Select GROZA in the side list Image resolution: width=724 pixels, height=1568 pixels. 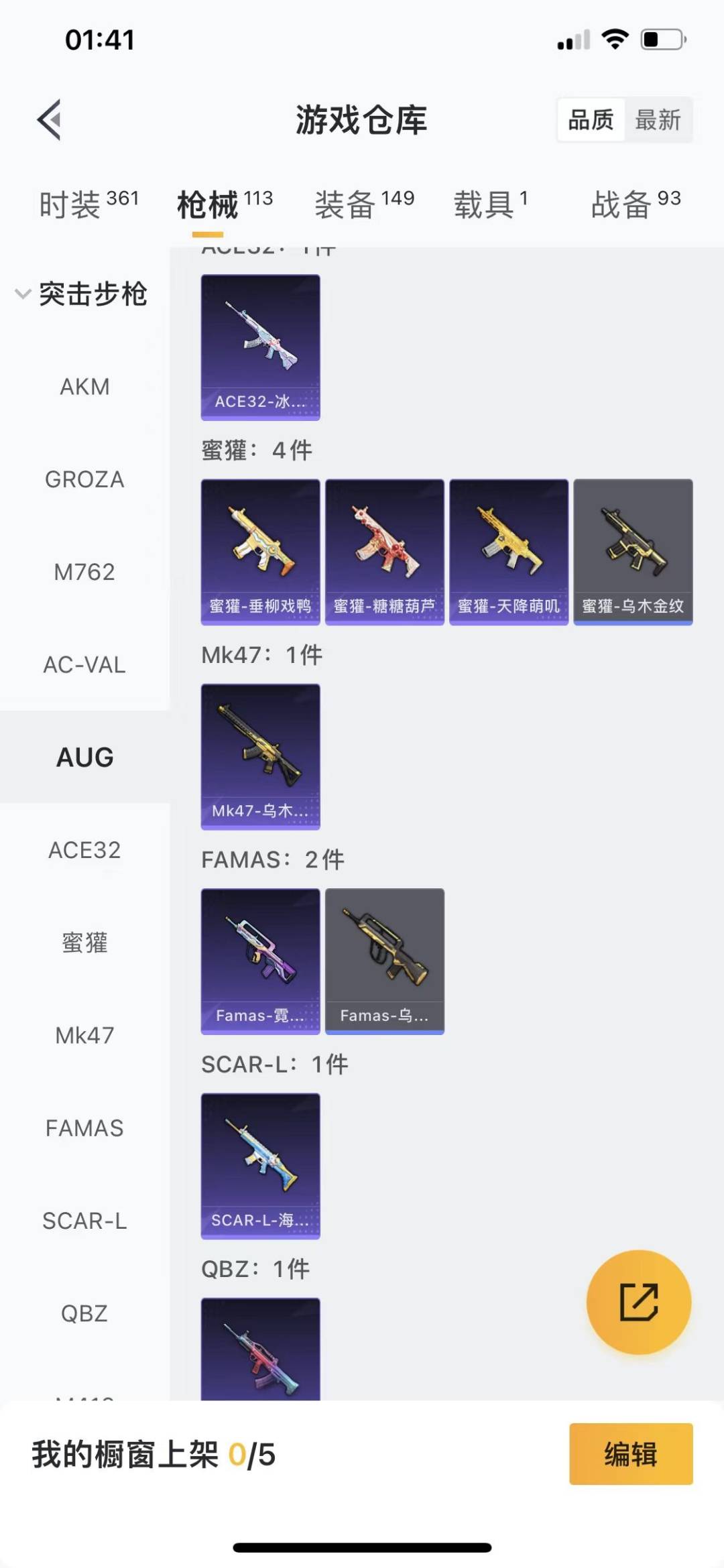coord(84,479)
